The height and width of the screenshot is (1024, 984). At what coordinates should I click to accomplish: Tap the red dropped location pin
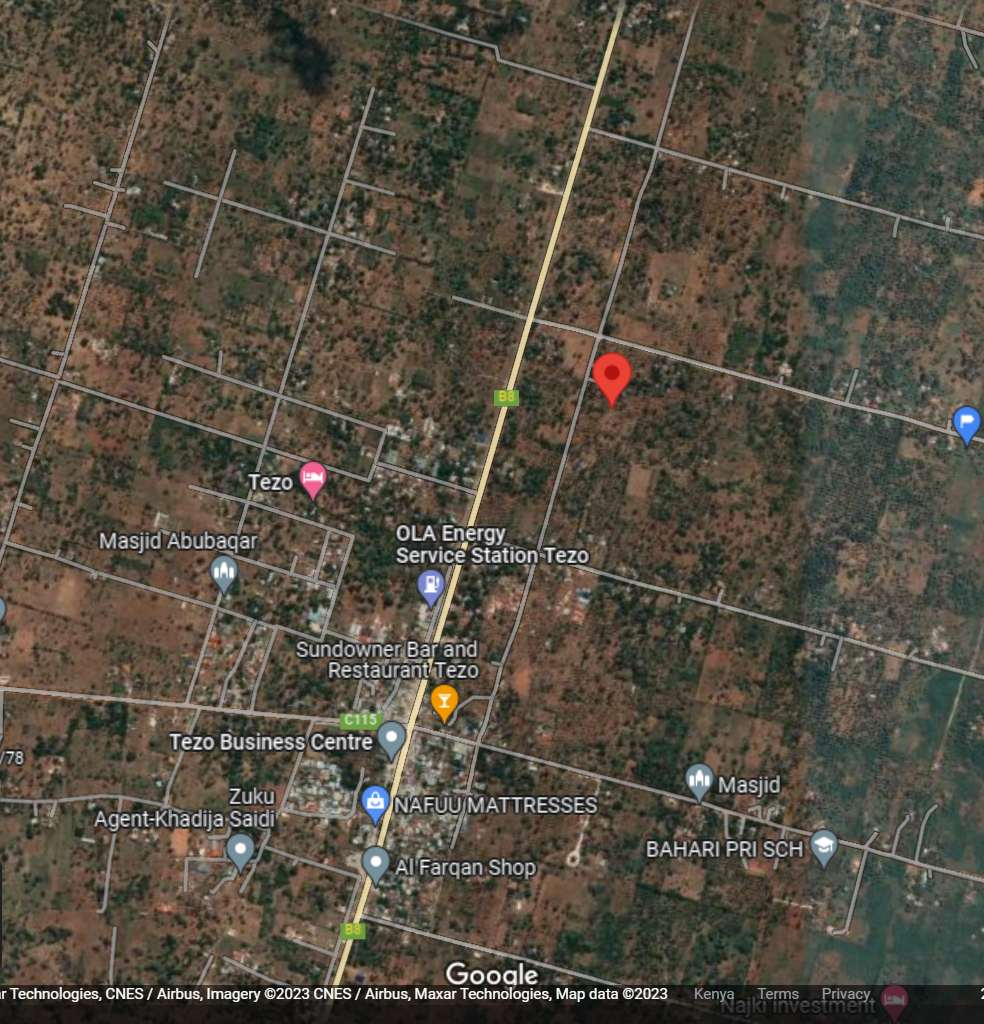611,377
